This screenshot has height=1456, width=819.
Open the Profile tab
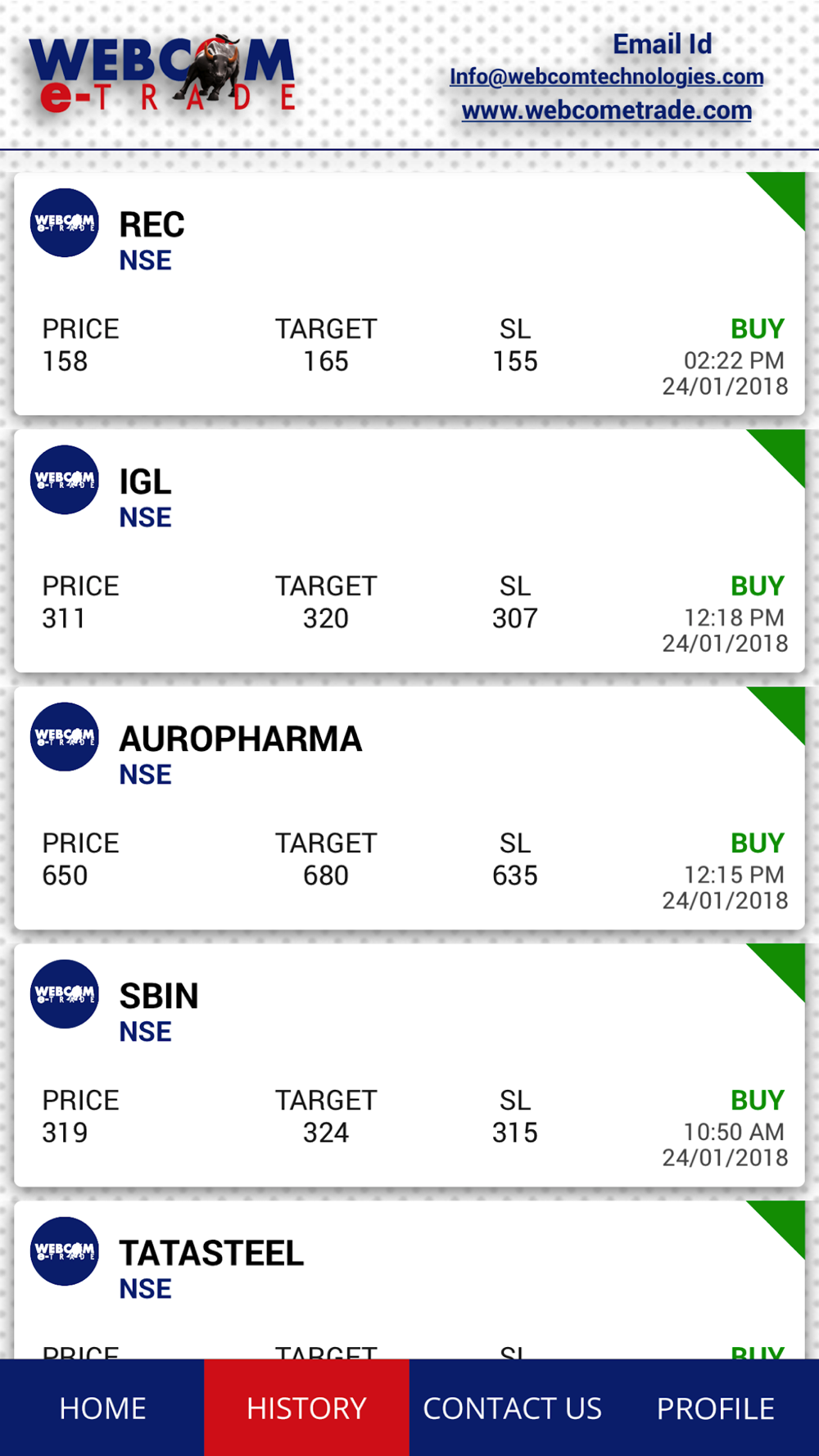click(x=717, y=1408)
